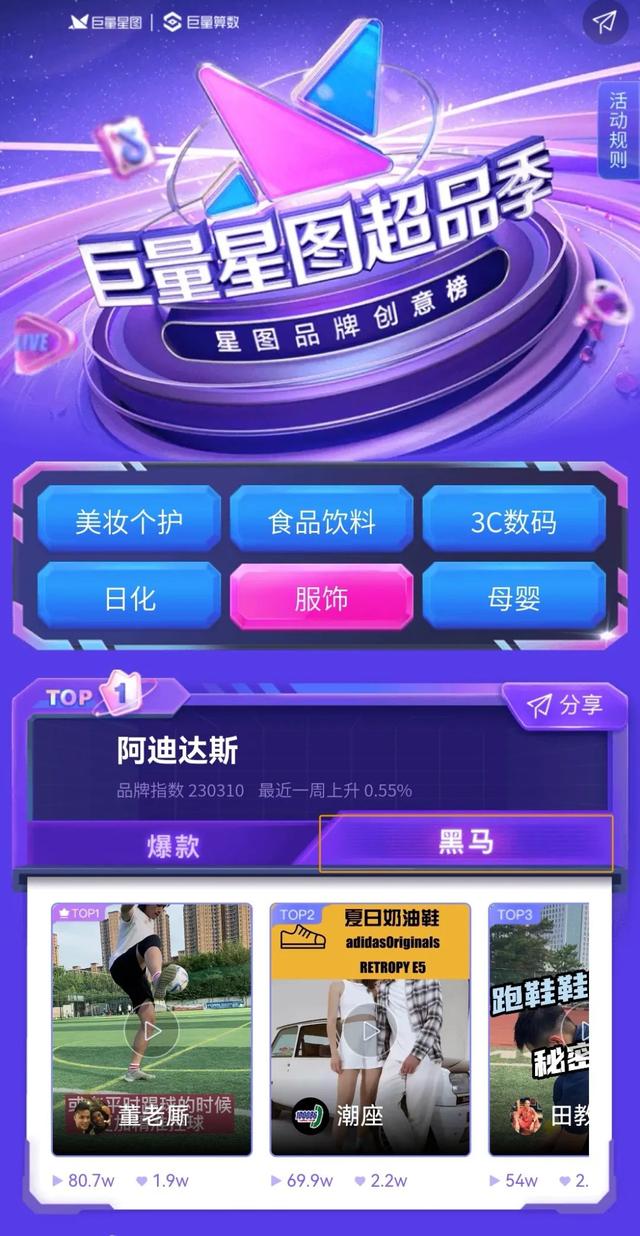This screenshot has width=640, height=1236.
Task: Play the TOP1 video by 董老斯
Action: click(x=151, y=1029)
